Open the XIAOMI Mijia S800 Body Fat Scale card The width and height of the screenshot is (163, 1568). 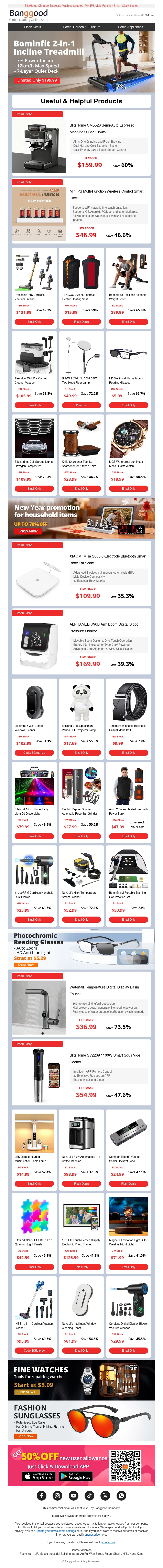pyautogui.click(x=81, y=572)
